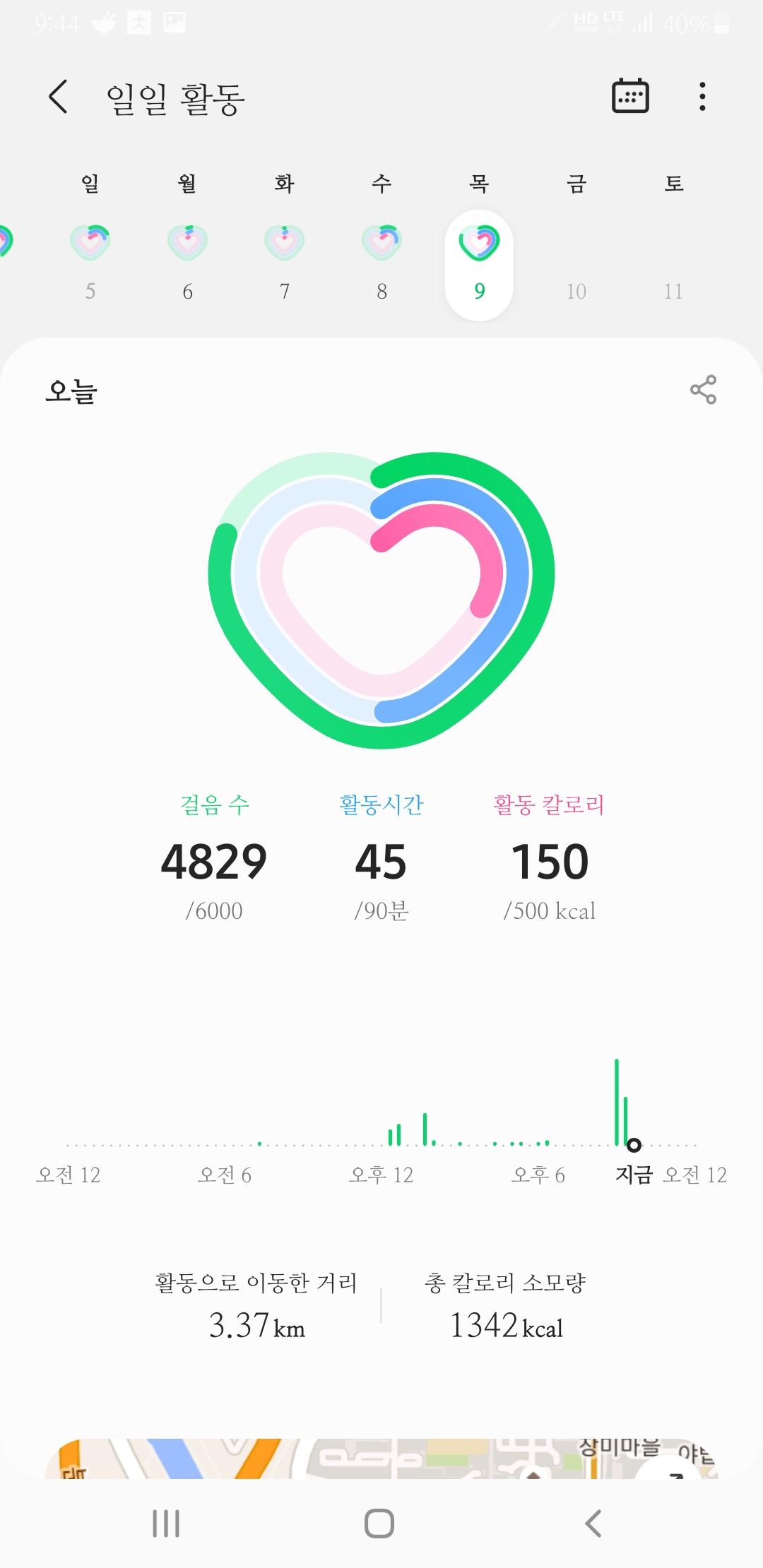Select Wednesday the 8th

[x=381, y=261]
